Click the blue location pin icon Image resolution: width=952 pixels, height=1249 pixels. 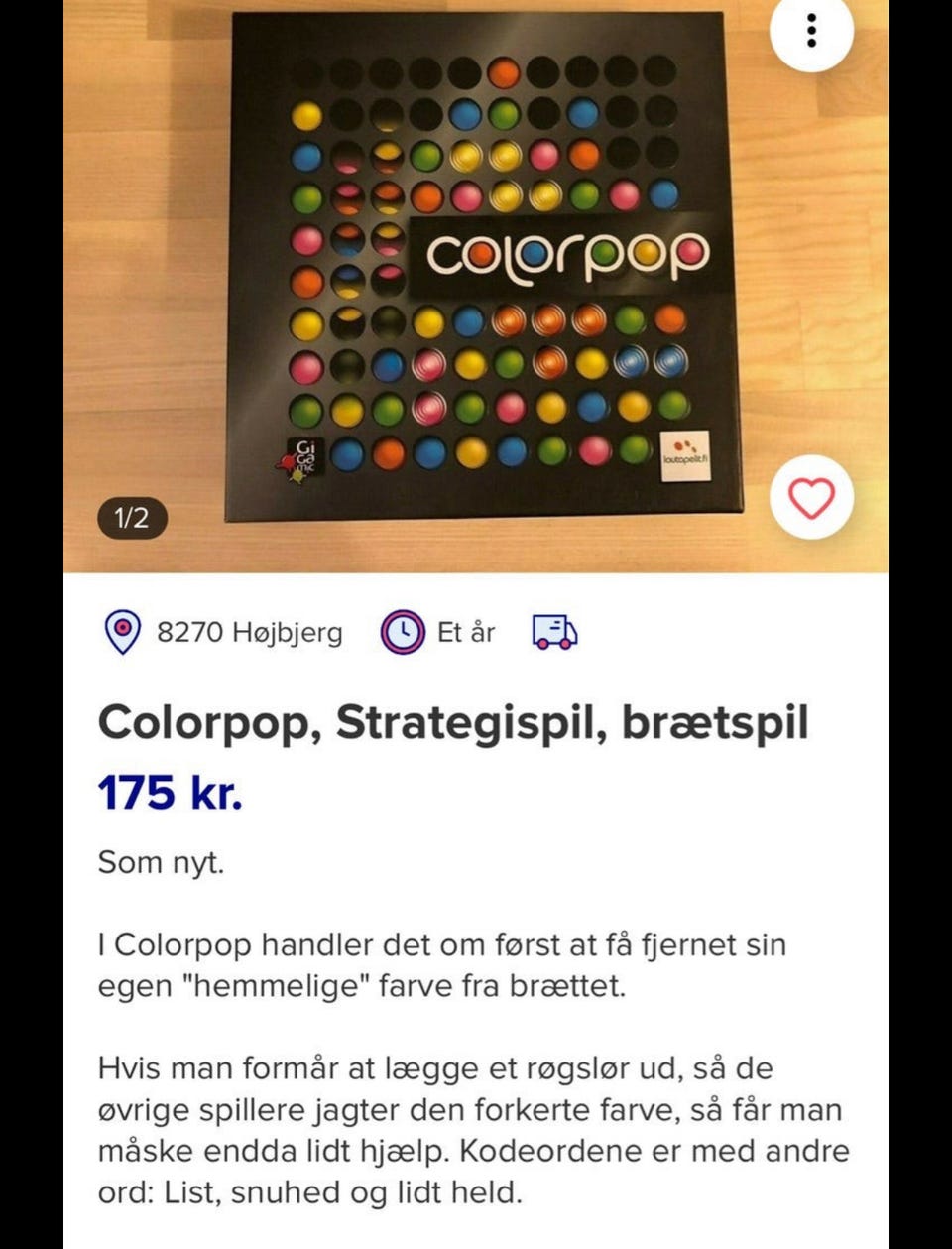pyautogui.click(x=121, y=632)
